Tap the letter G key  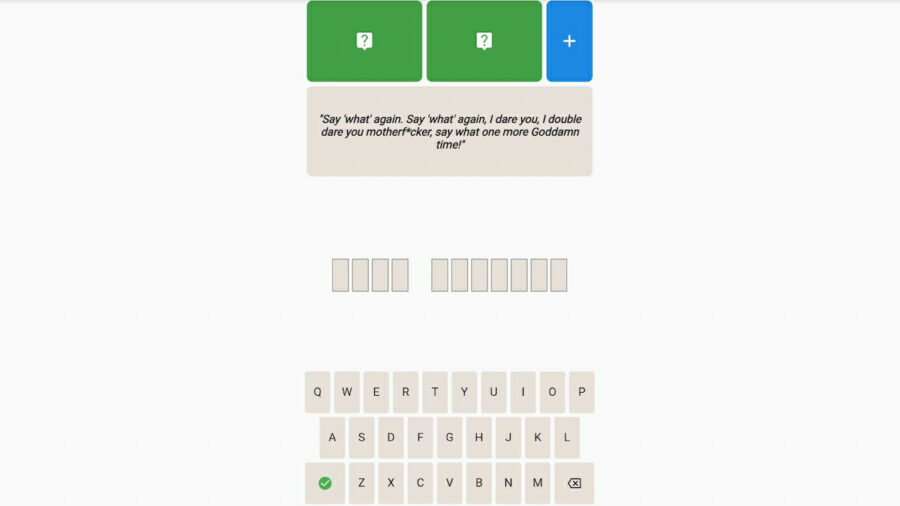pos(450,437)
